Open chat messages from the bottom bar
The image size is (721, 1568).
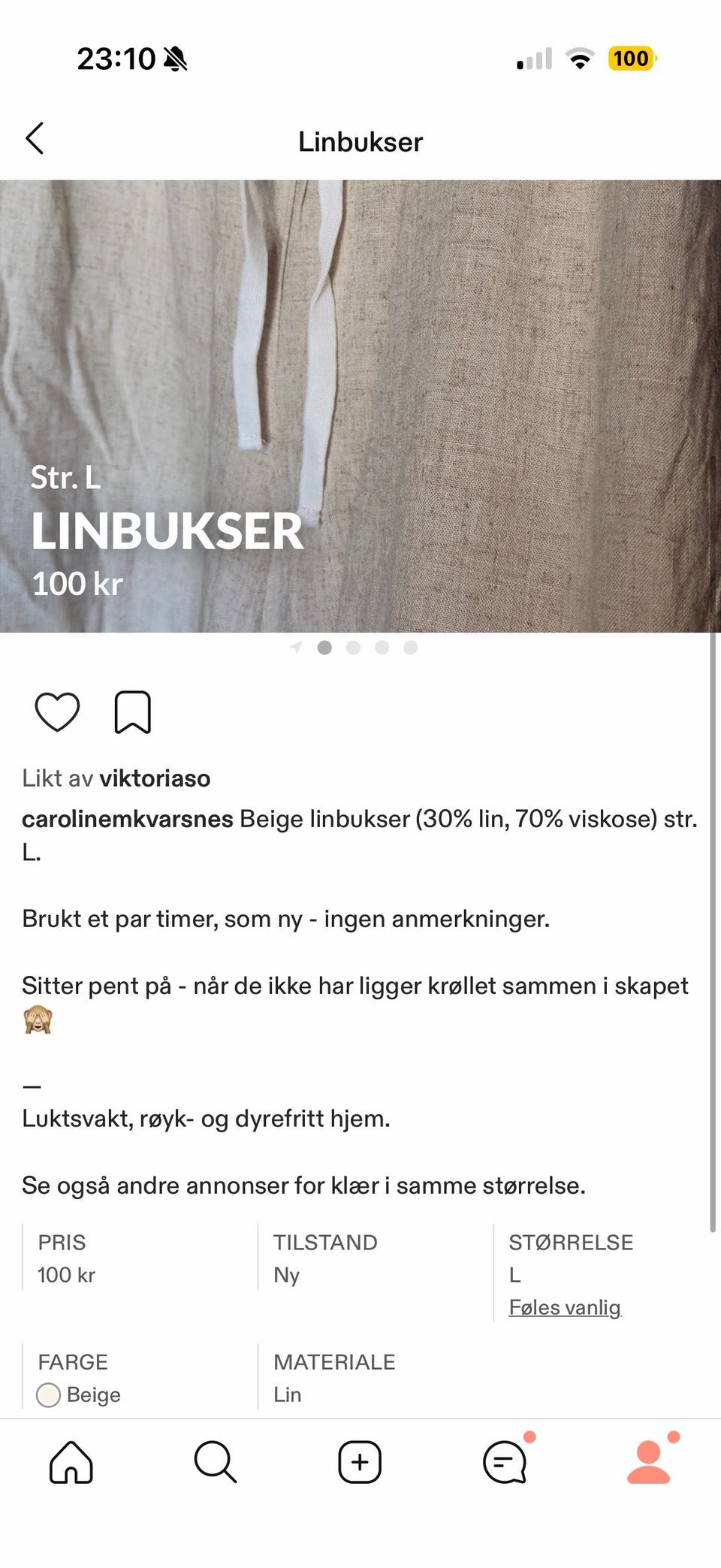[505, 1462]
